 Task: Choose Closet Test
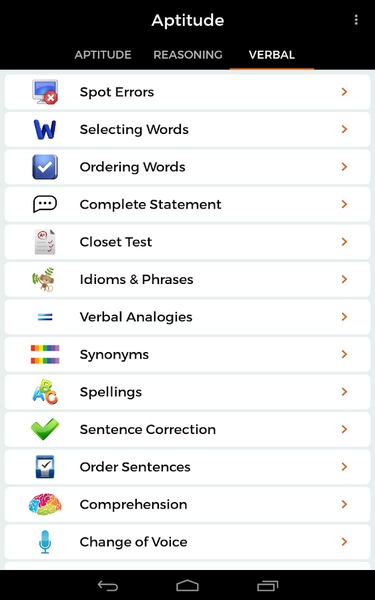tap(188, 242)
